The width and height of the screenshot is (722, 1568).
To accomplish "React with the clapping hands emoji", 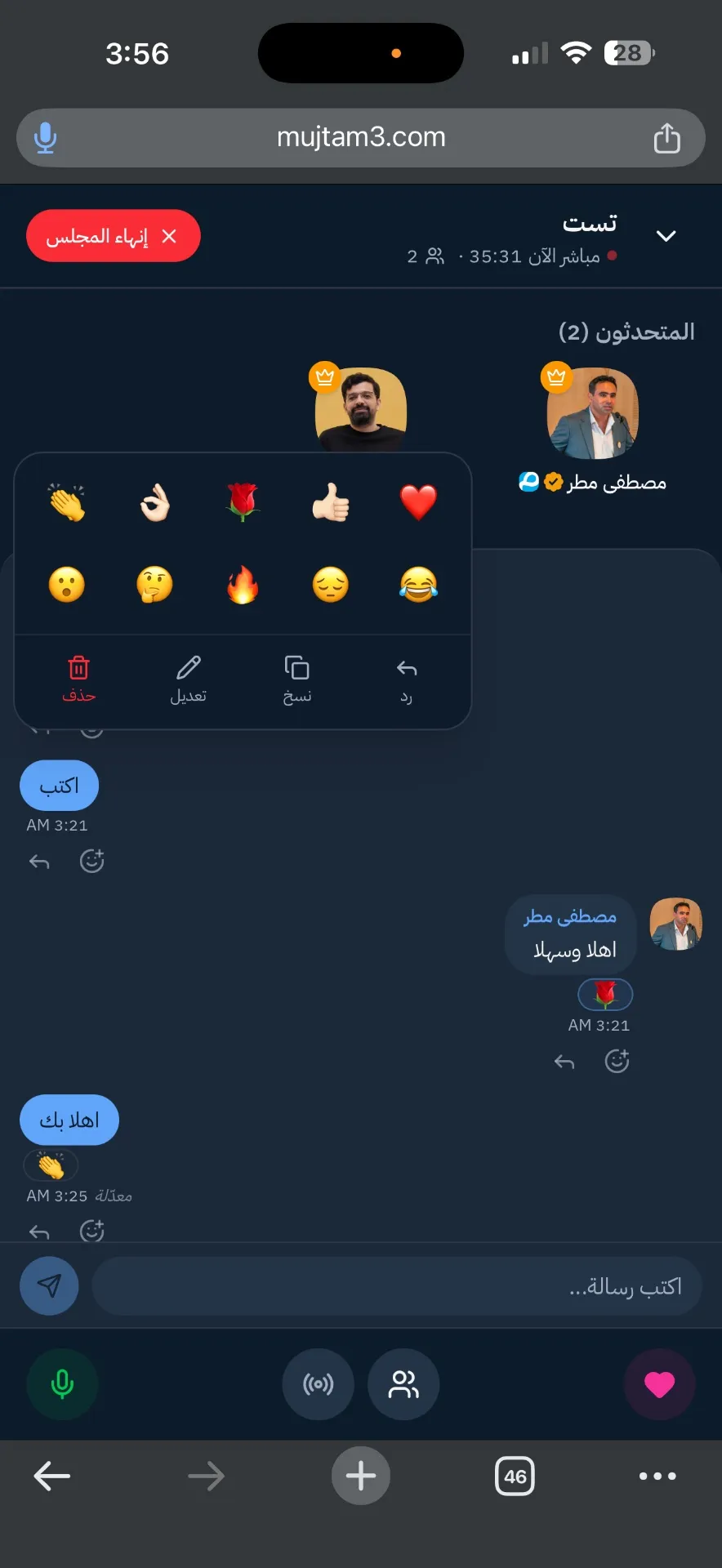I will 67,502.
